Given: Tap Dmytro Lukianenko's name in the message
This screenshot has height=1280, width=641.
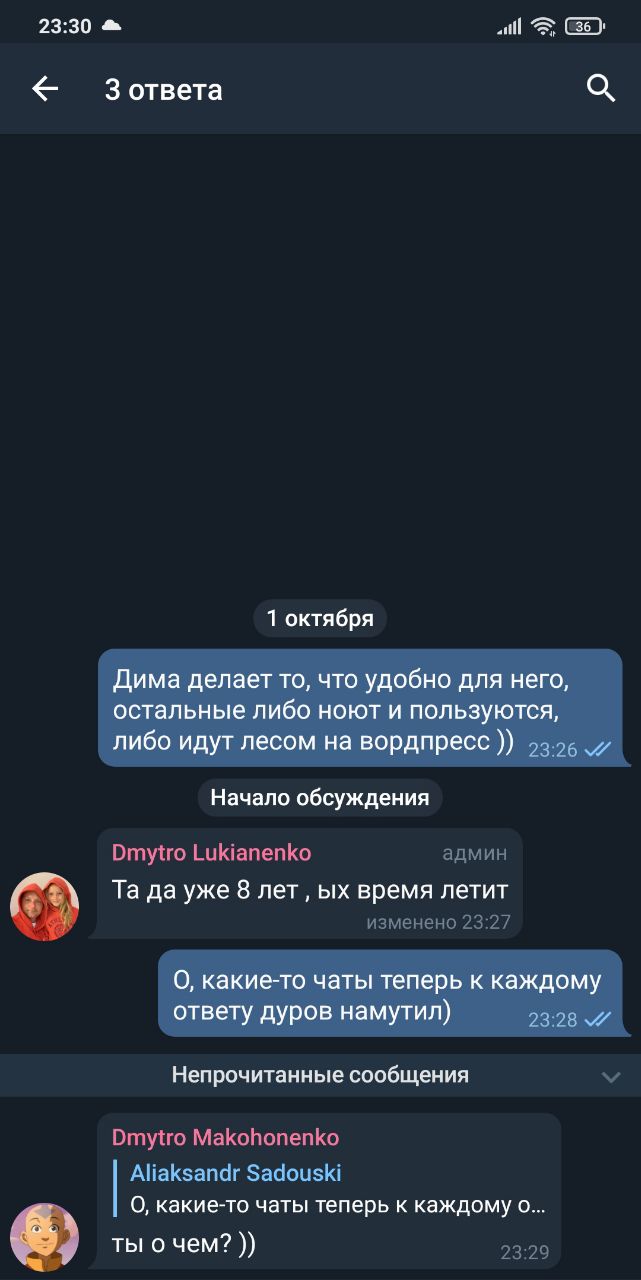Looking at the screenshot, I should [x=211, y=853].
